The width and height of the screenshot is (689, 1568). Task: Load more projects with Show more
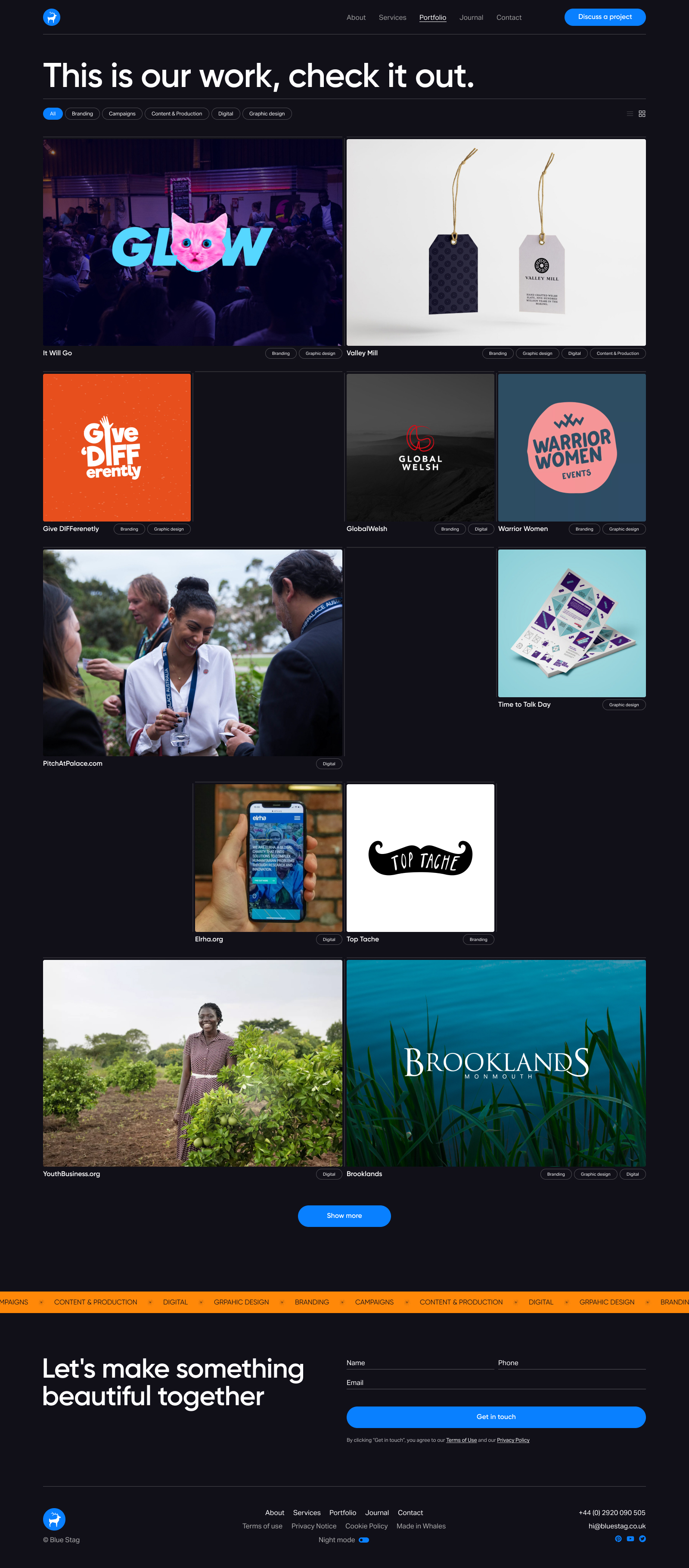click(x=344, y=1216)
